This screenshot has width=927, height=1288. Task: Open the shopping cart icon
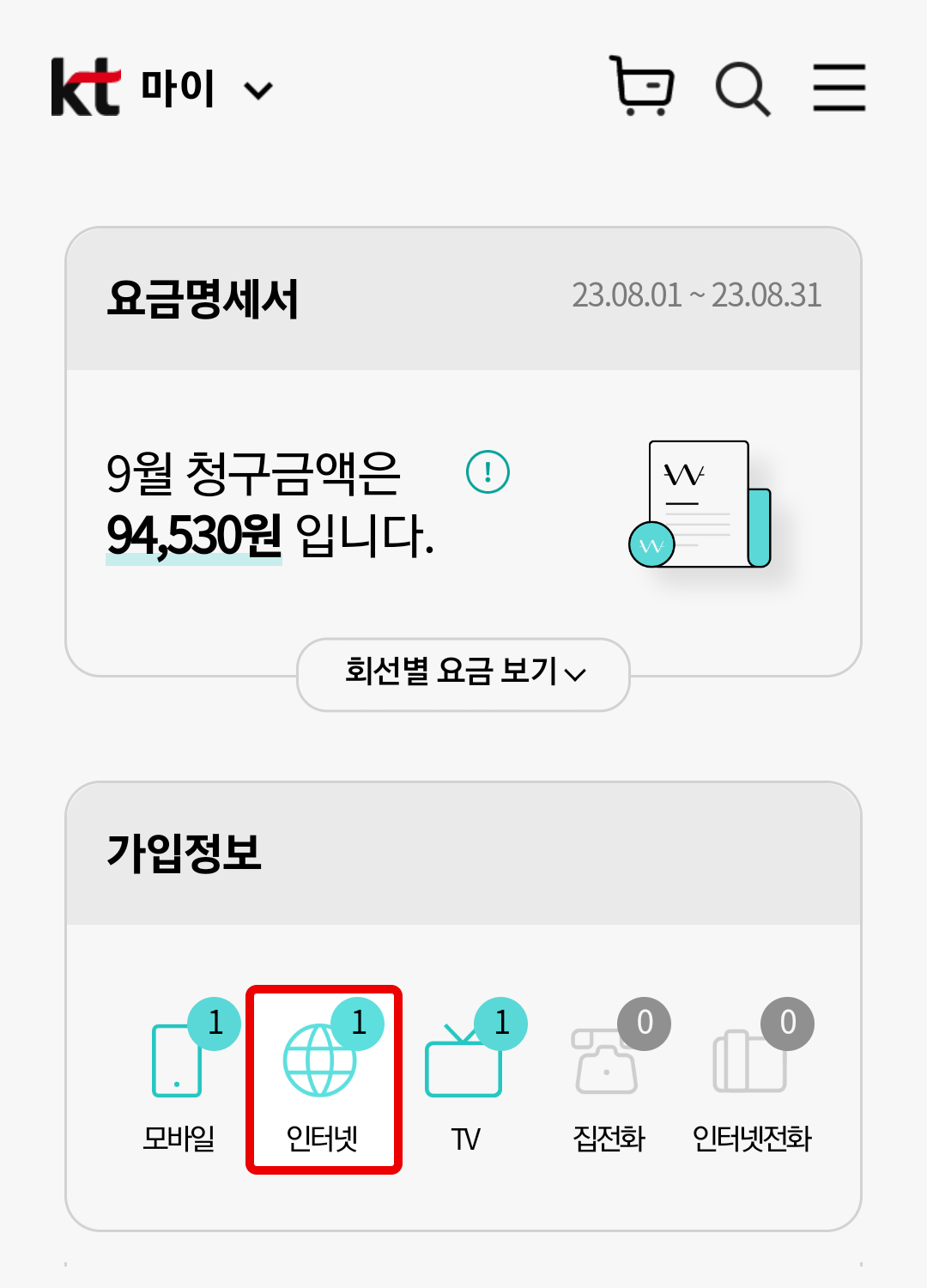[644, 86]
